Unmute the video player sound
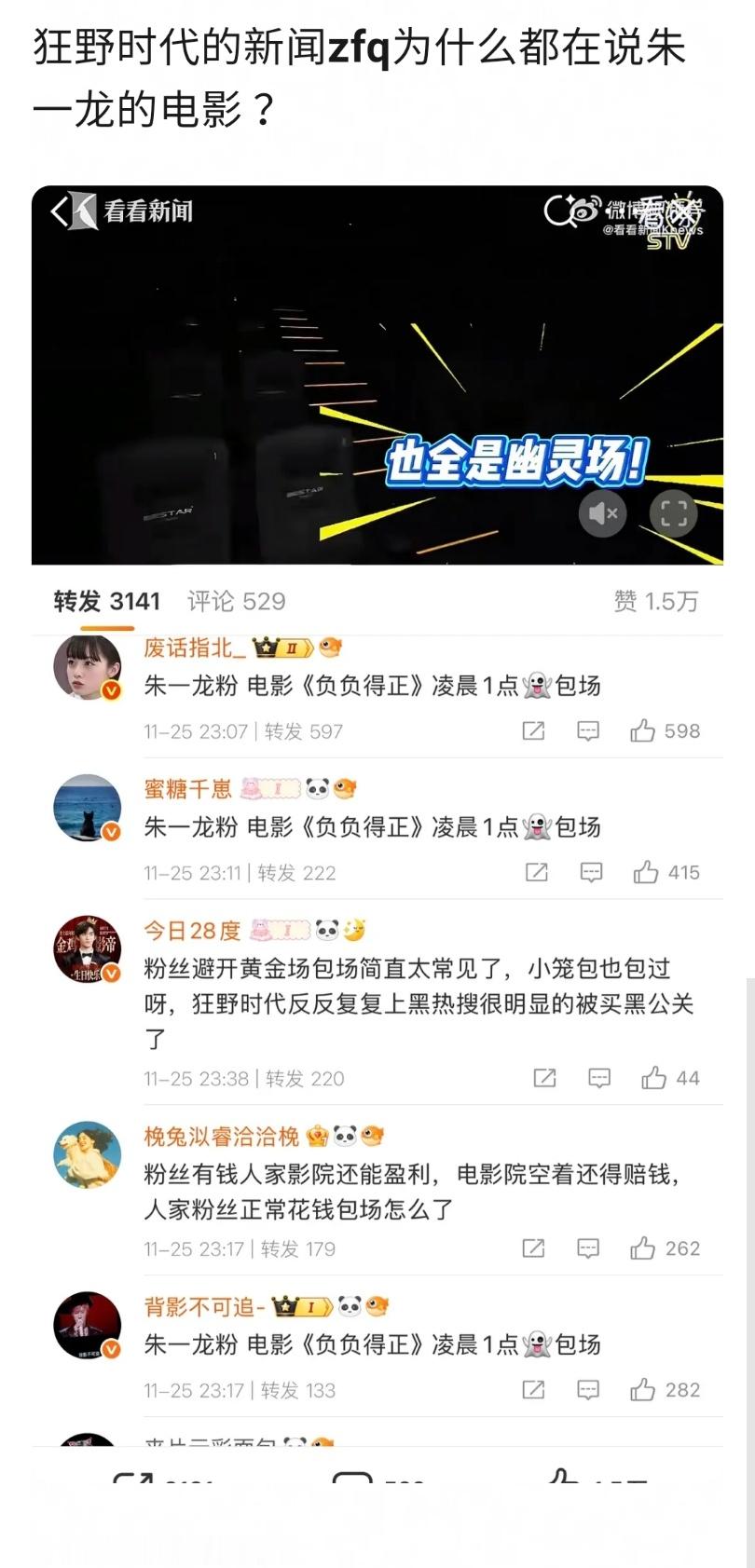 602,513
